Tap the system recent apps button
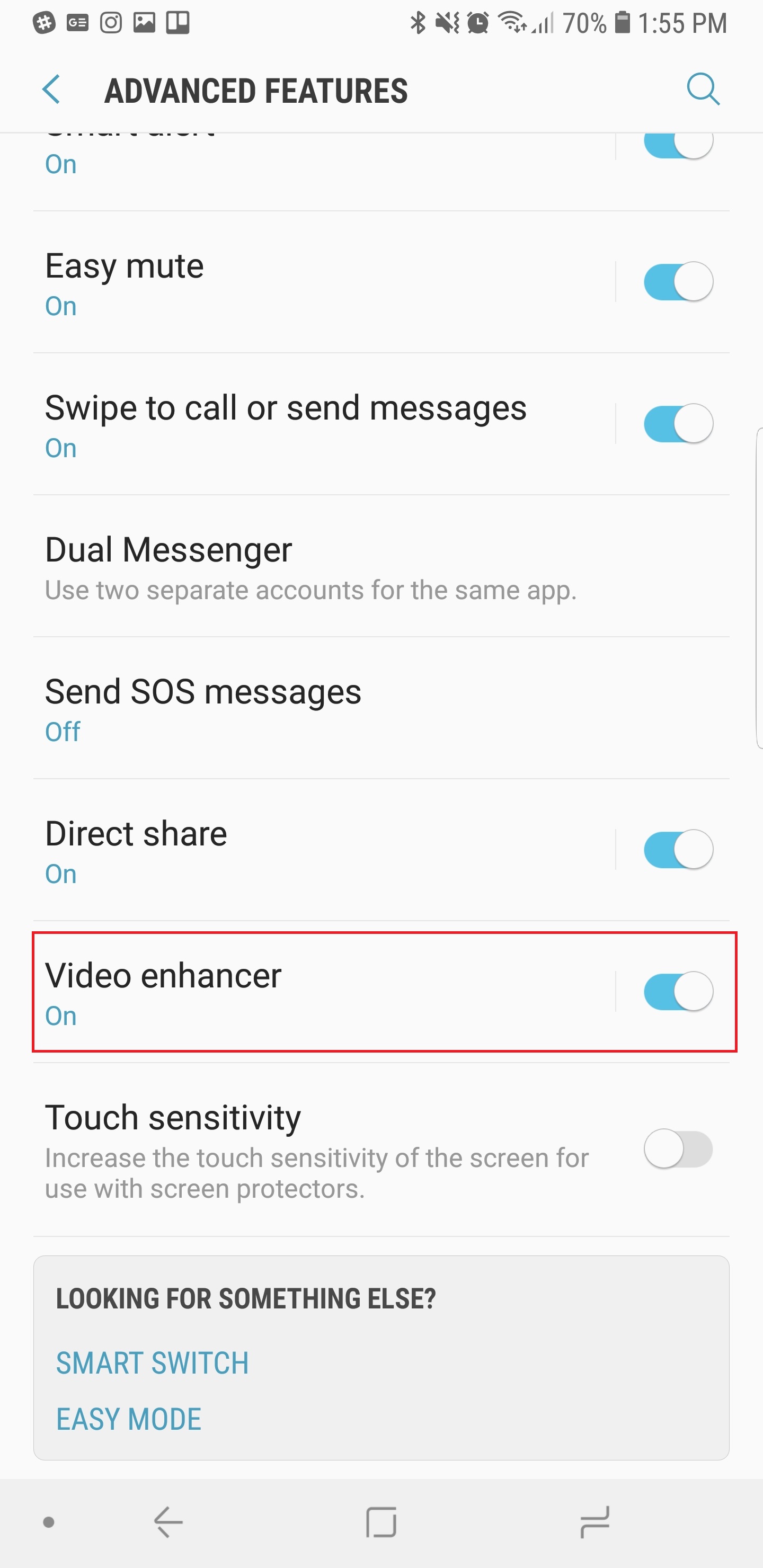Screen dimensions: 763x1568 594,1522
